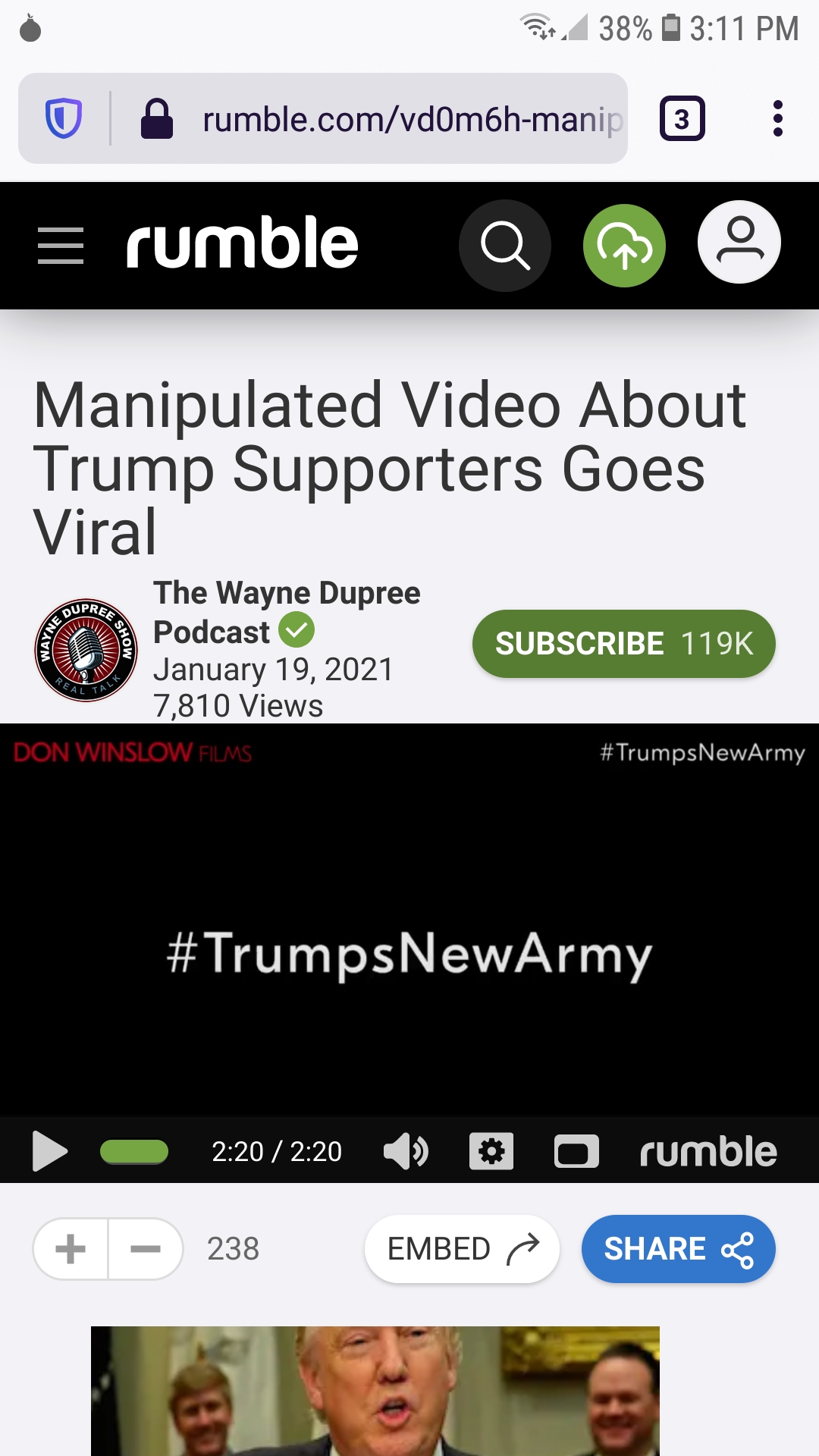Play the video

(x=50, y=1151)
